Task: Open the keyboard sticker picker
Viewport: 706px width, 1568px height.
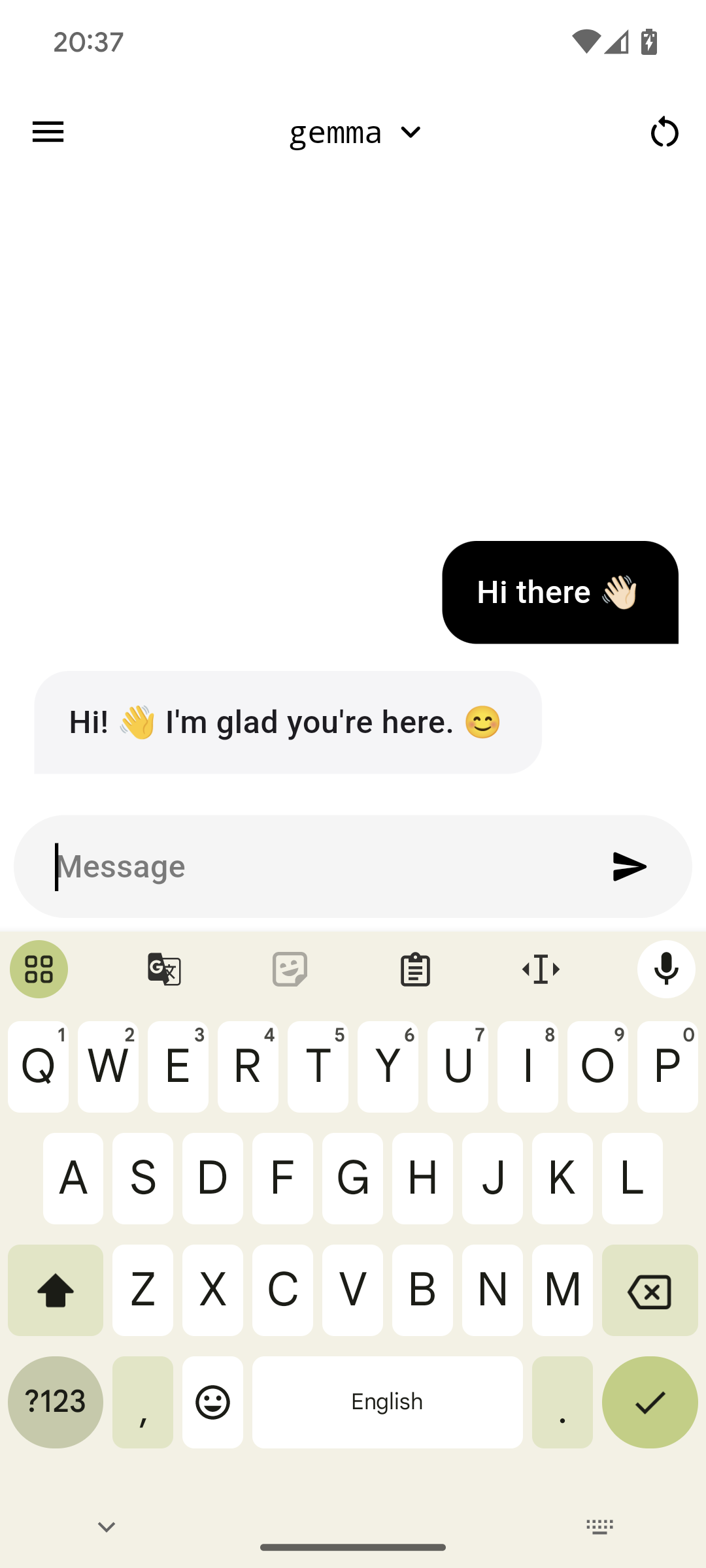Action: click(x=290, y=969)
